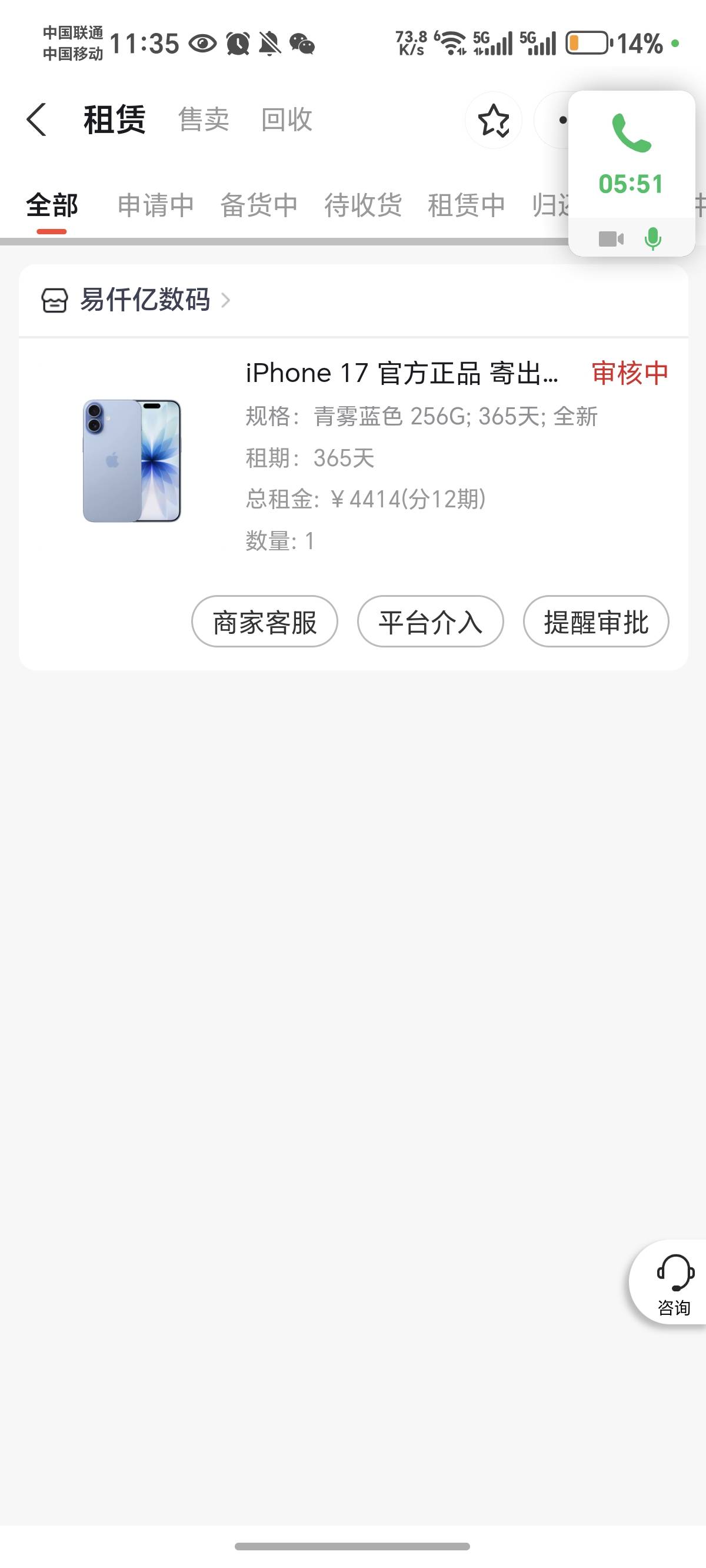The height and width of the screenshot is (1568, 706).
Task: Tap 提醒审批 to nudge review
Action: [x=596, y=622]
